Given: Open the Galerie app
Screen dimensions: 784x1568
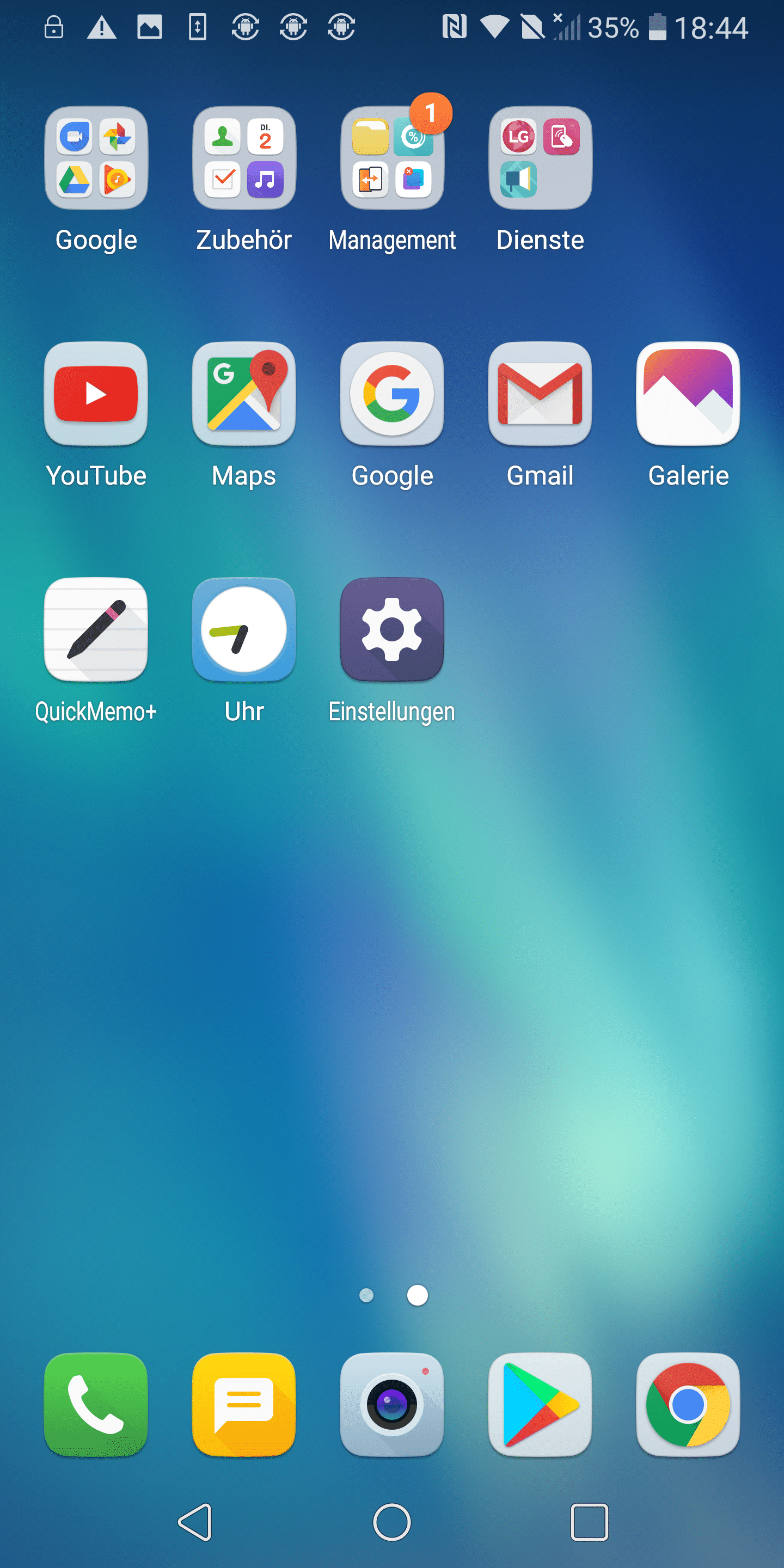Looking at the screenshot, I should 688,394.
